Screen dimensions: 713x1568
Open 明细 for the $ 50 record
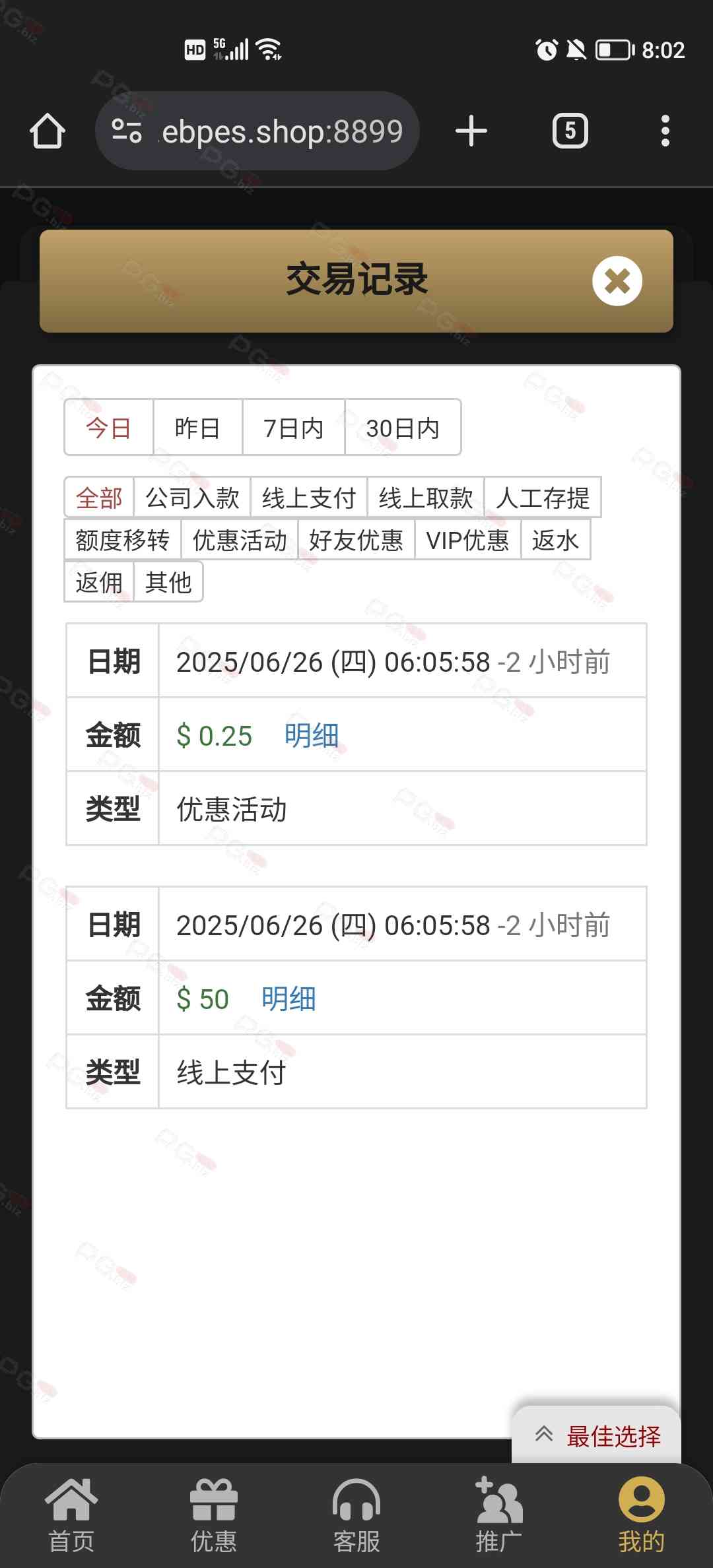click(x=289, y=998)
